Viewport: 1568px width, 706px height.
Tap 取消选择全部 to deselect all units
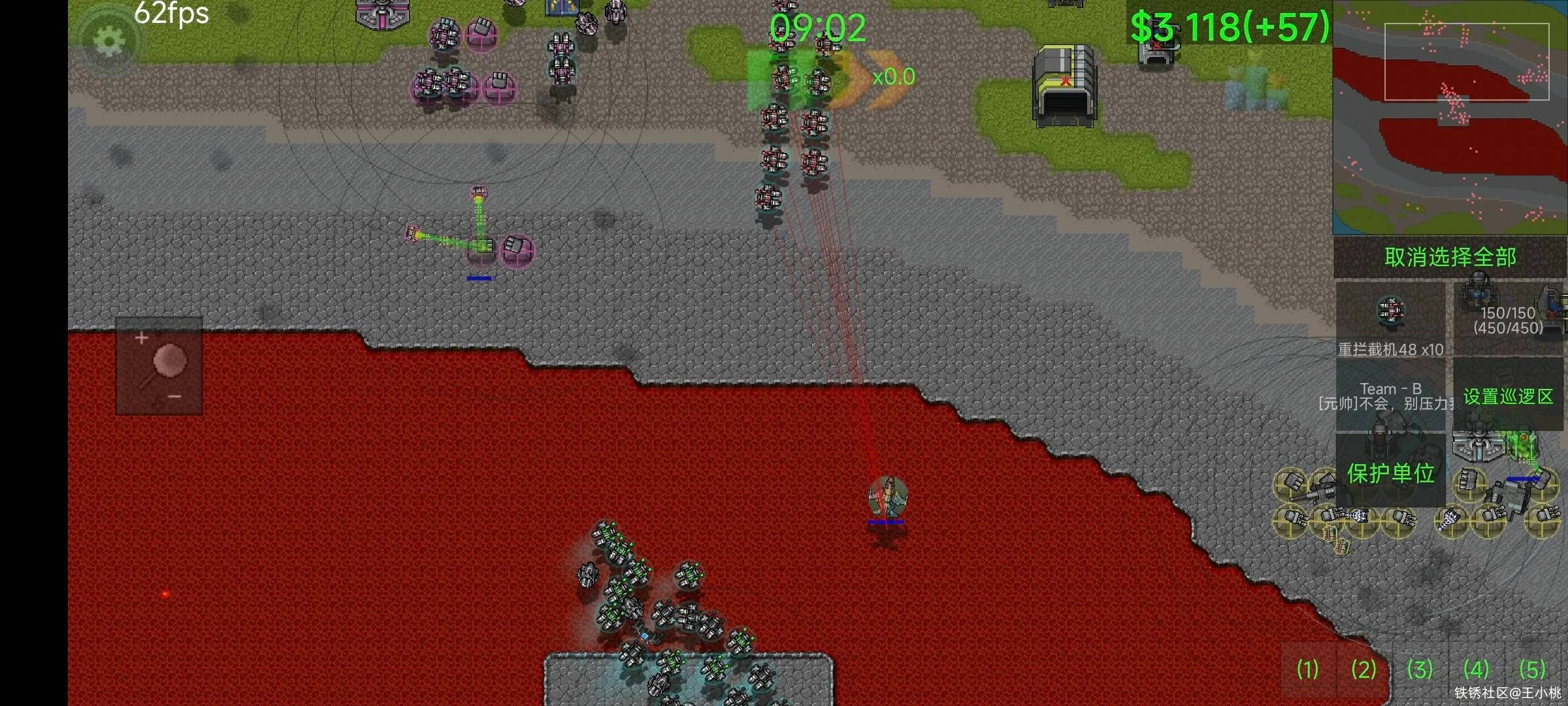1450,258
